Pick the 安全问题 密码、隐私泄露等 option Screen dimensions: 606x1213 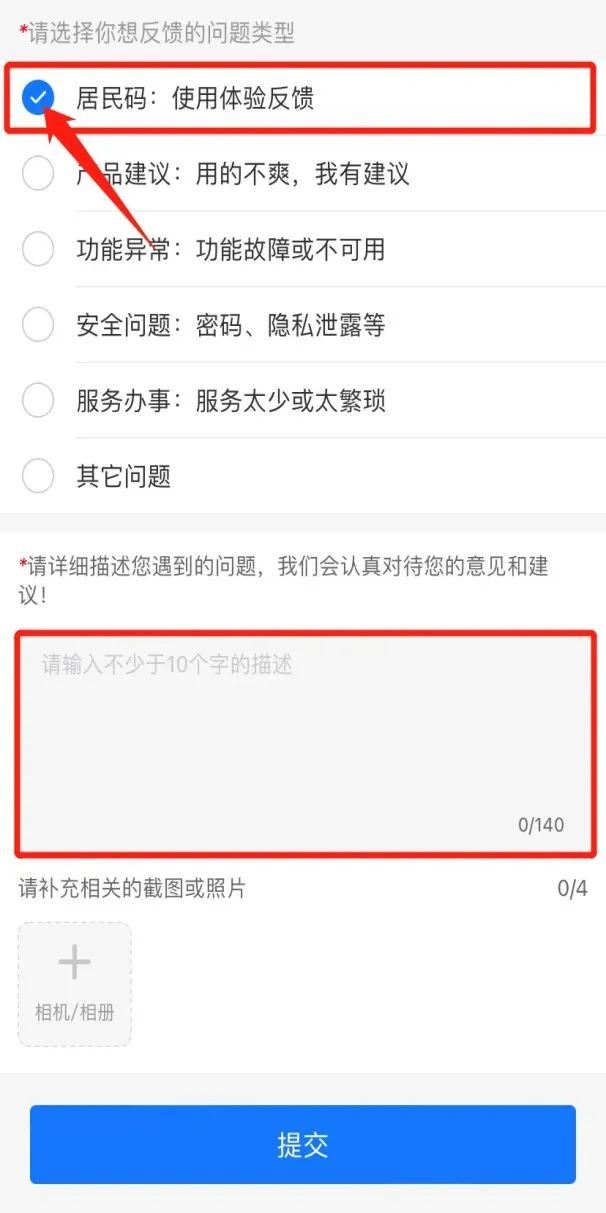pyautogui.click(x=303, y=325)
